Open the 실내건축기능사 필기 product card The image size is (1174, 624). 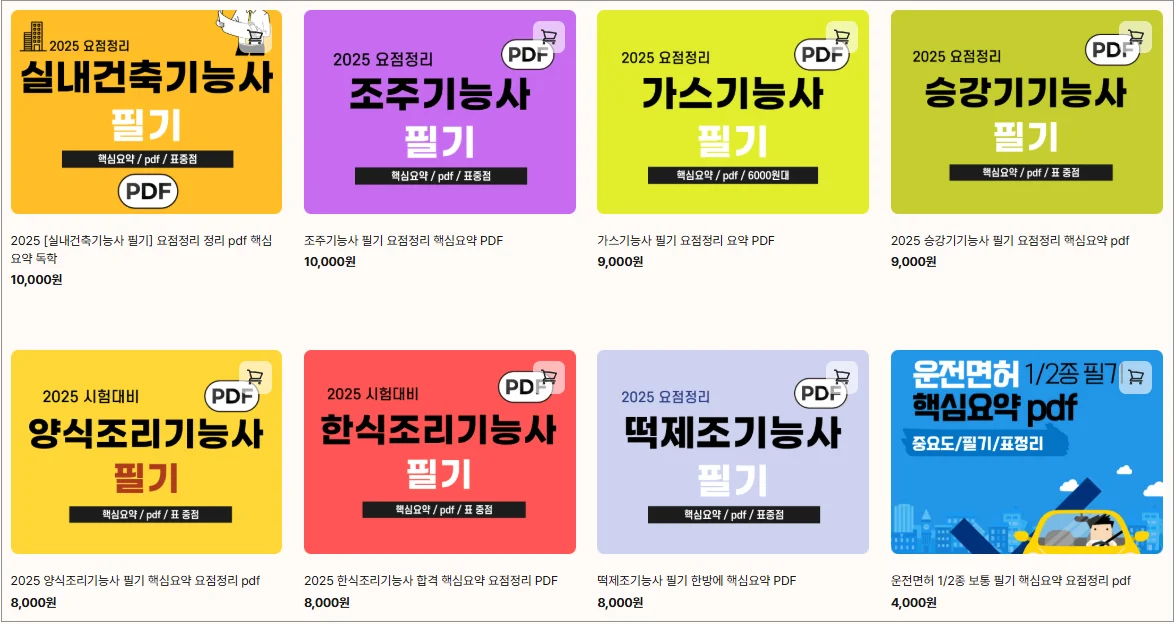point(146,112)
